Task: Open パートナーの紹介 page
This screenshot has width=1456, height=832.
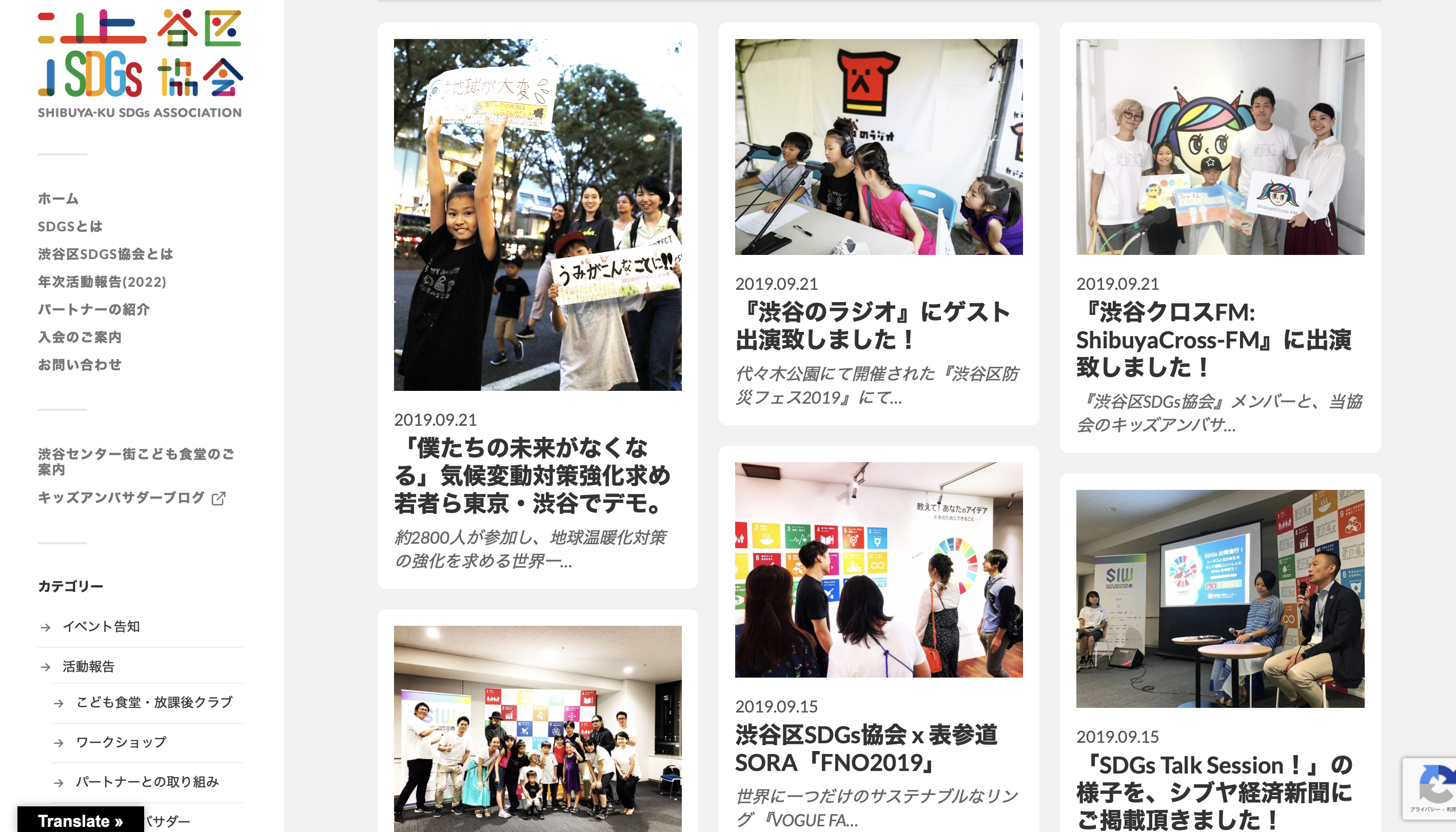Action: tap(94, 310)
